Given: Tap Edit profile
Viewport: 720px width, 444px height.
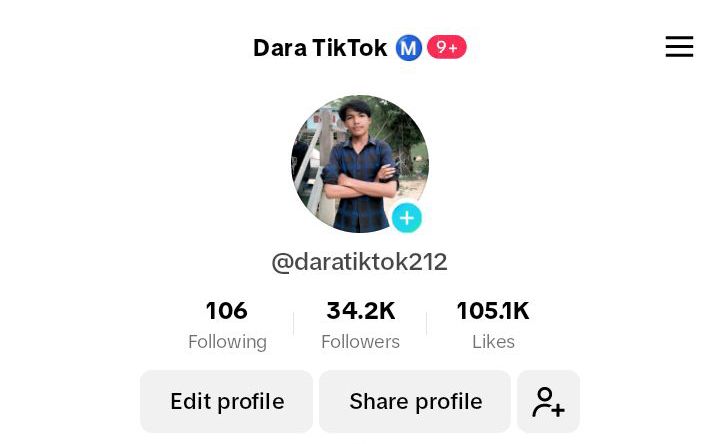Looking at the screenshot, I should [227, 401].
